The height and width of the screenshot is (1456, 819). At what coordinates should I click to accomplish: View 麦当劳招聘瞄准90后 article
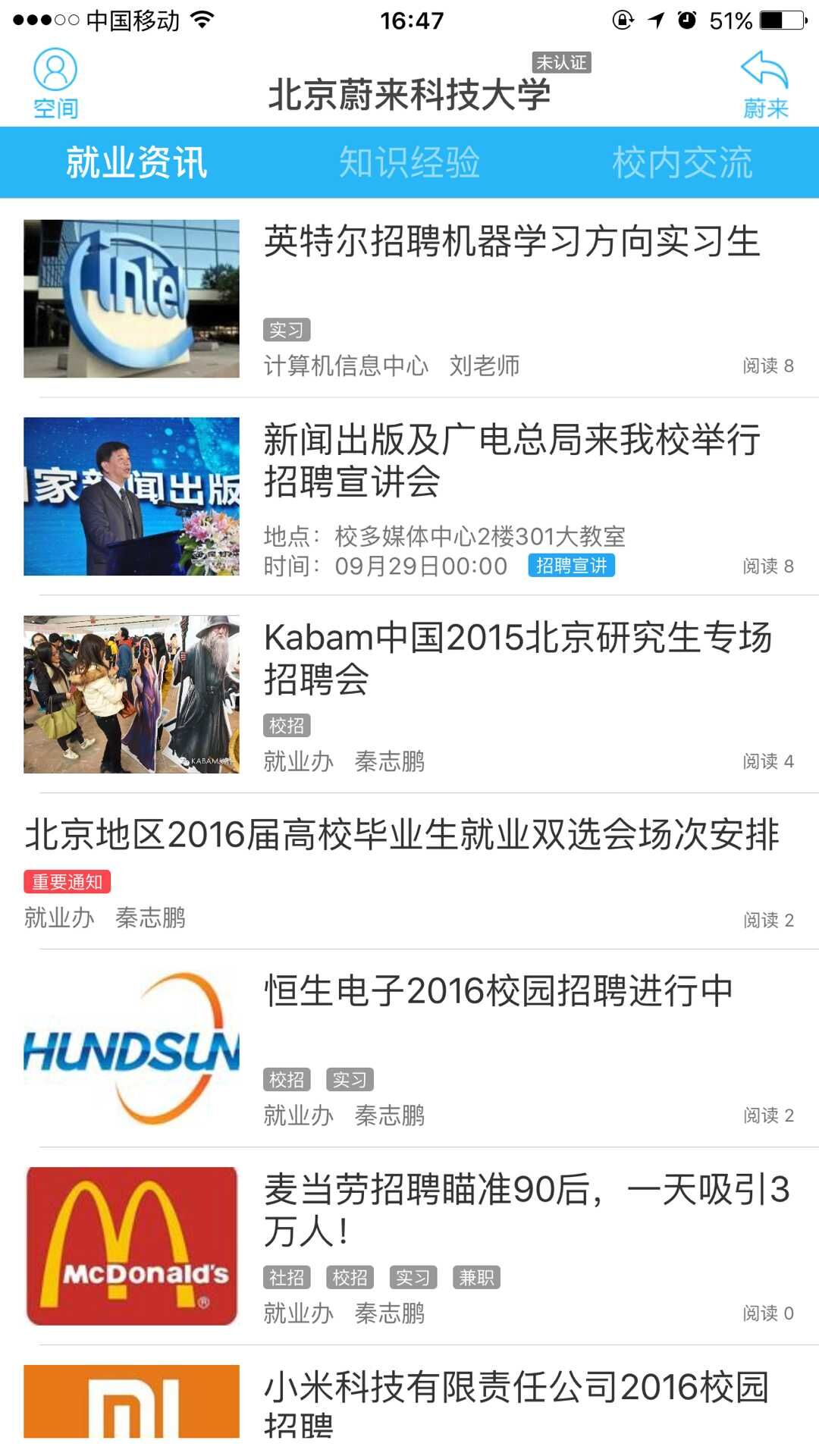coord(526,1210)
